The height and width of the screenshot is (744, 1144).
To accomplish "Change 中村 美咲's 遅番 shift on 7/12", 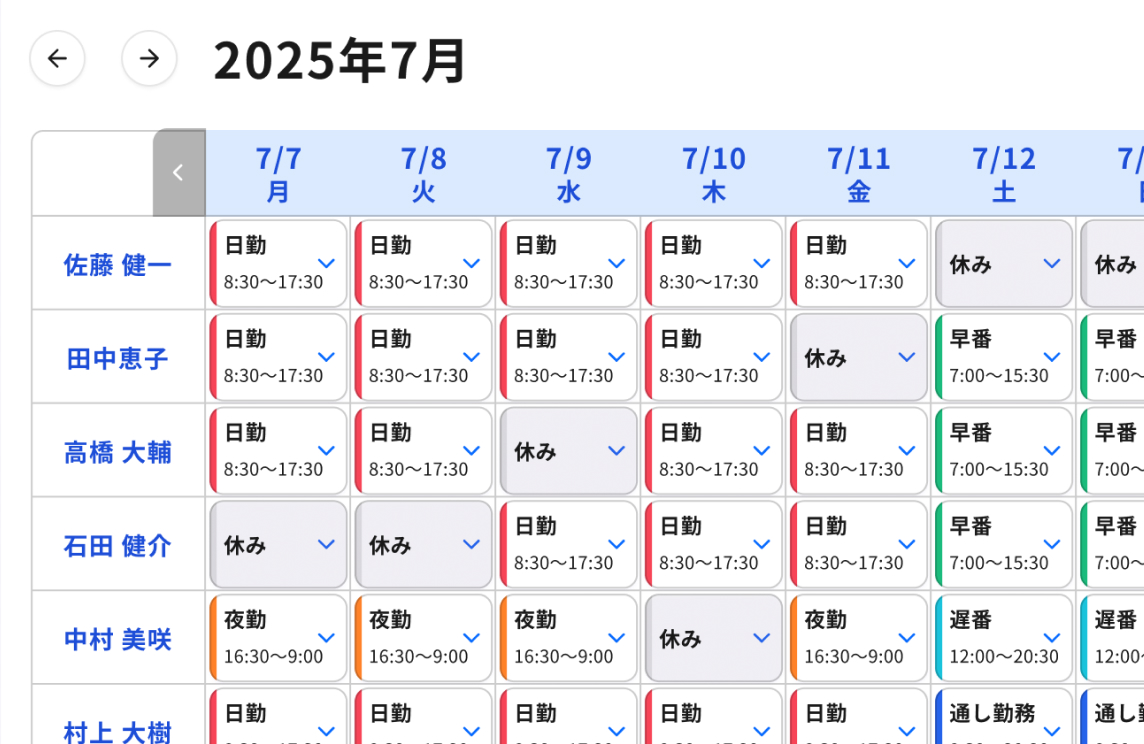I will tap(1051, 638).
